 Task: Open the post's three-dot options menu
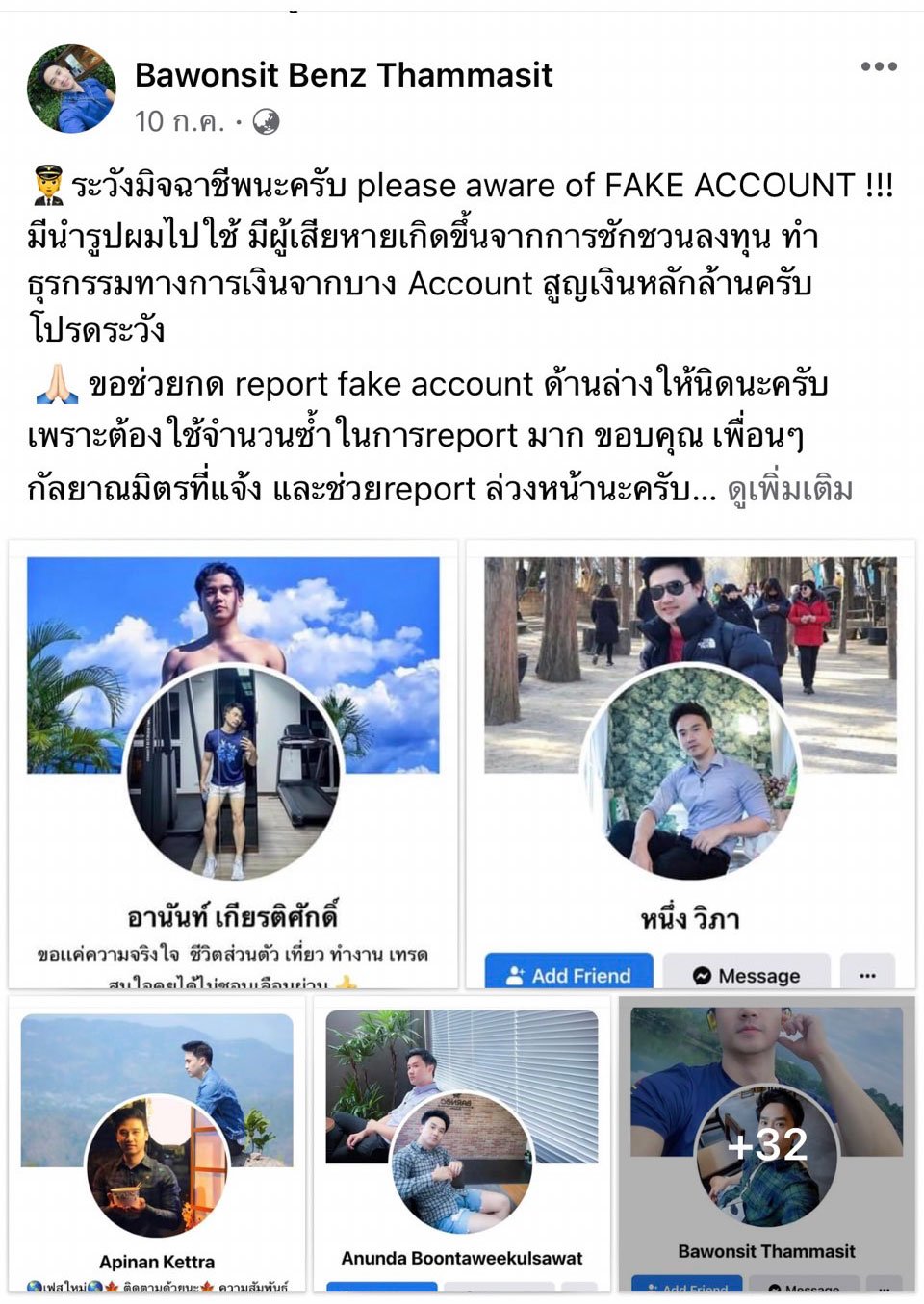click(878, 66)
